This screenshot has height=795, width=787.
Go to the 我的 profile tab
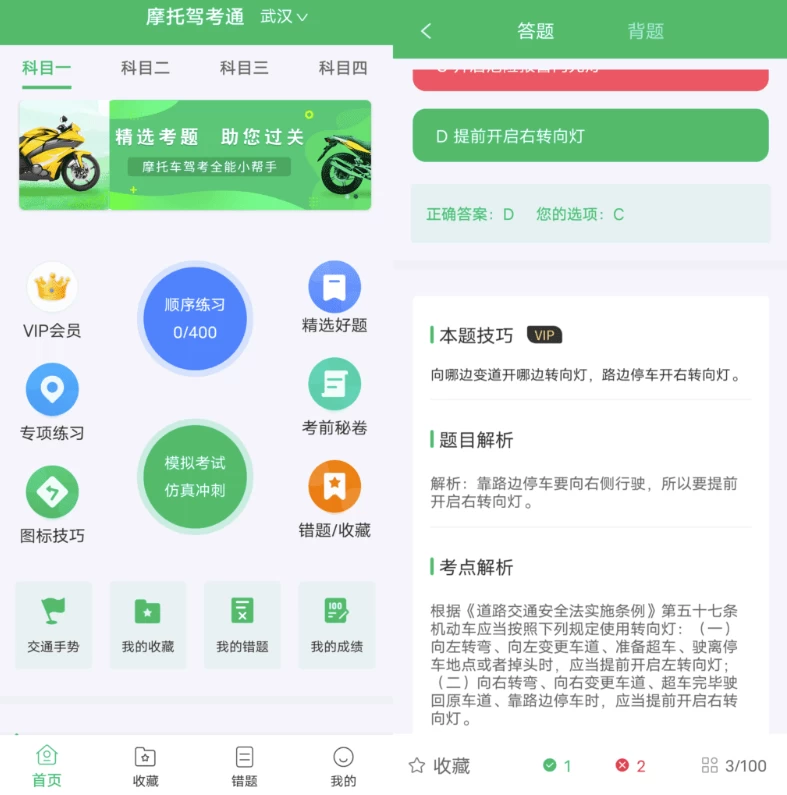pyautogui.click(x=343, y=766)
